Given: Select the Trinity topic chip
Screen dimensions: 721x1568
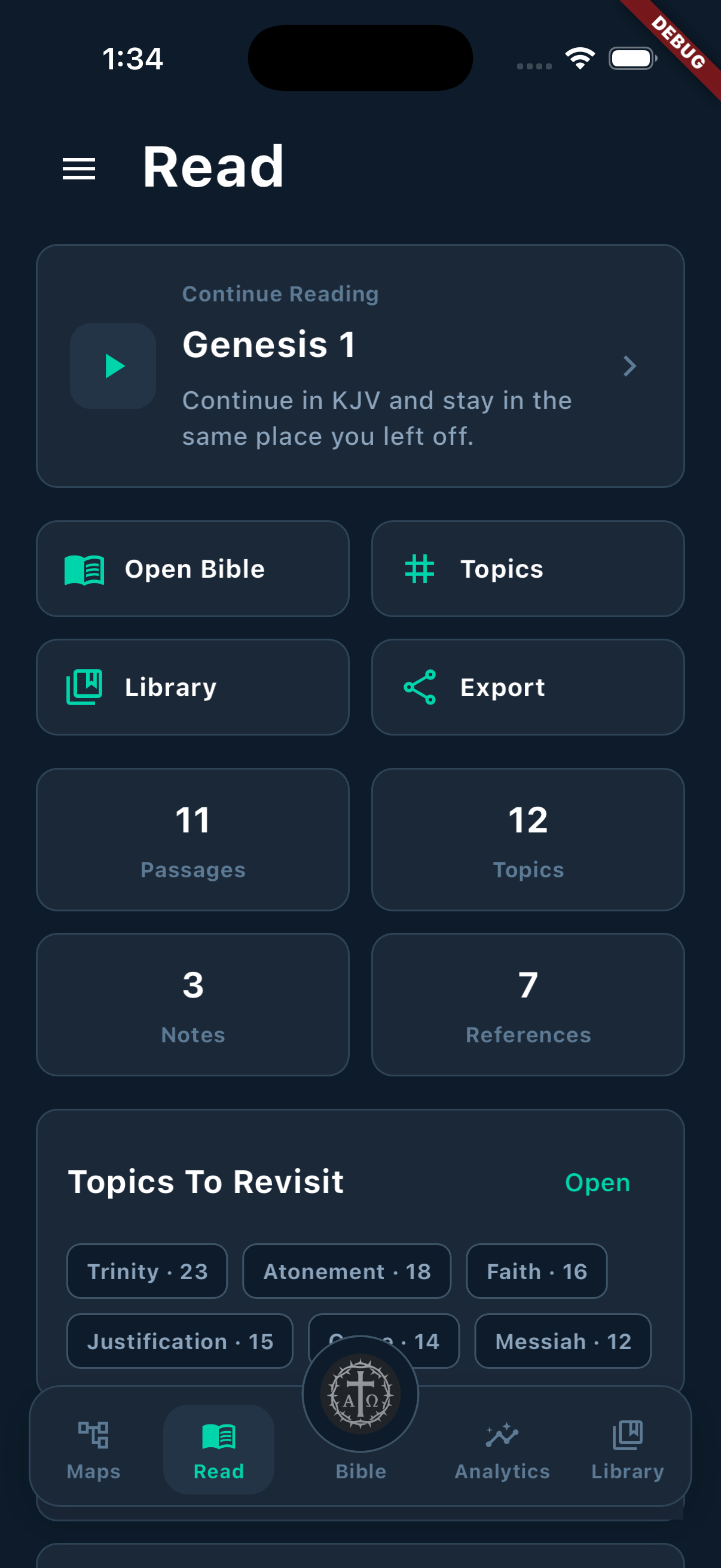Looking at the screenshot, I should click(x=146, y=1270).
